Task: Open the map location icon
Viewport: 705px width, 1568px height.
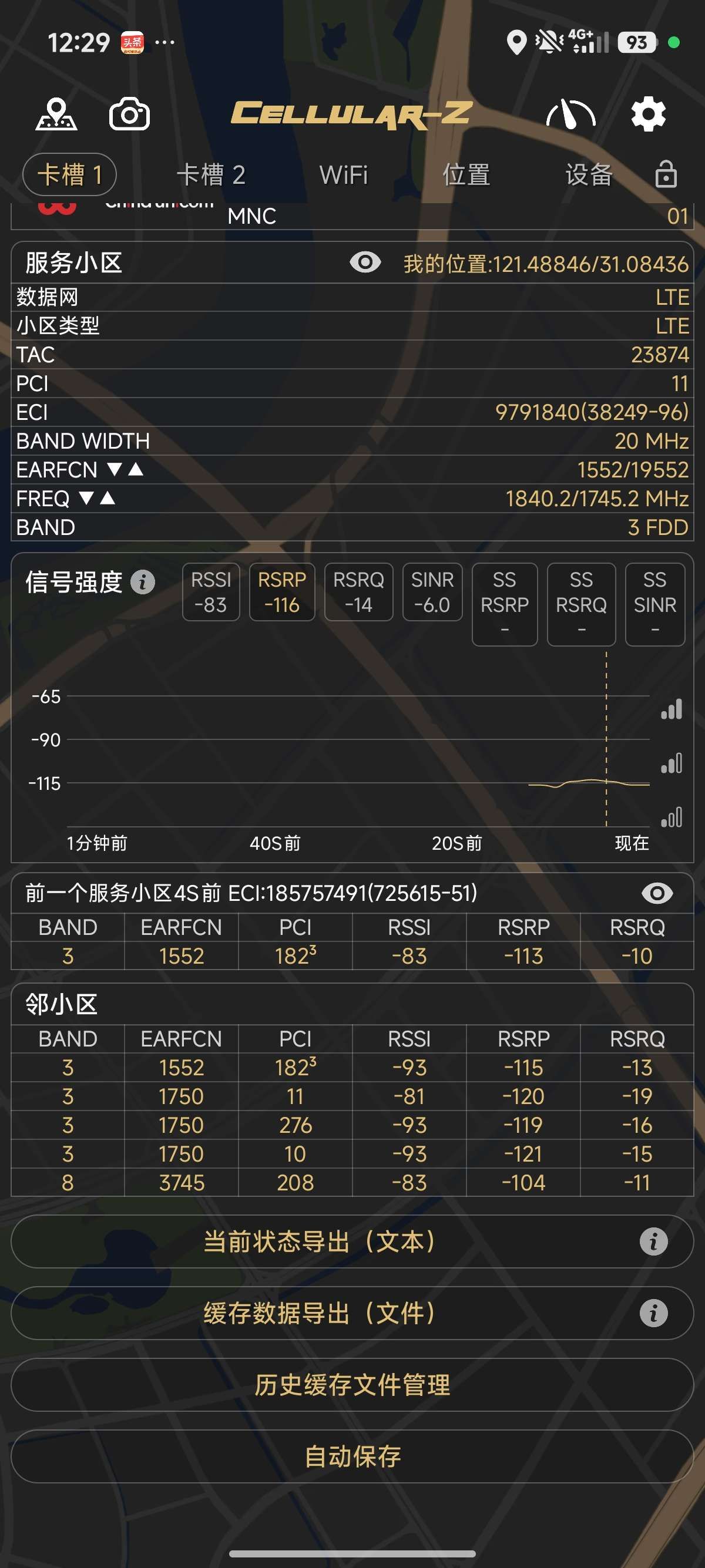Action: point(56,114)
